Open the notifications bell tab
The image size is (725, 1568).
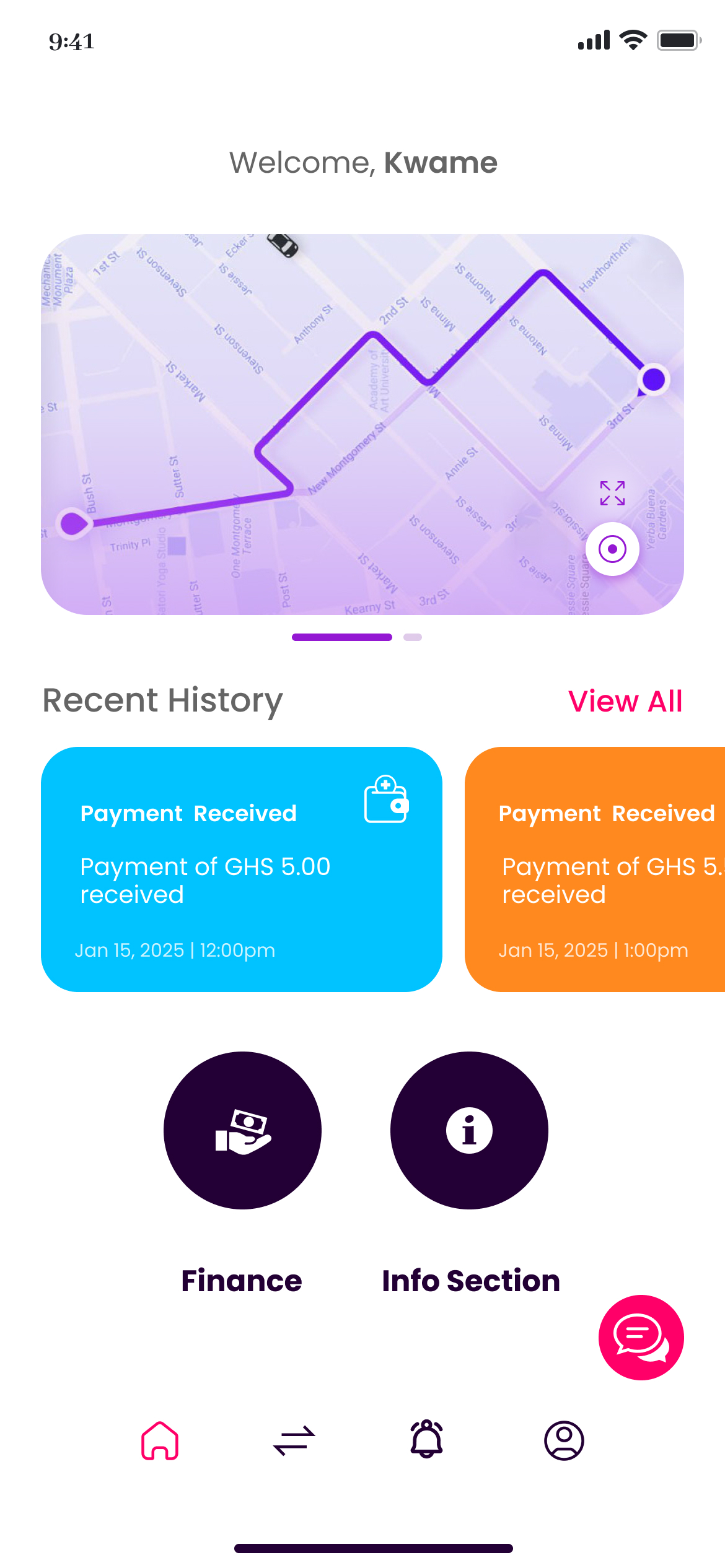pyautogui.click(x=427, y=1440)
